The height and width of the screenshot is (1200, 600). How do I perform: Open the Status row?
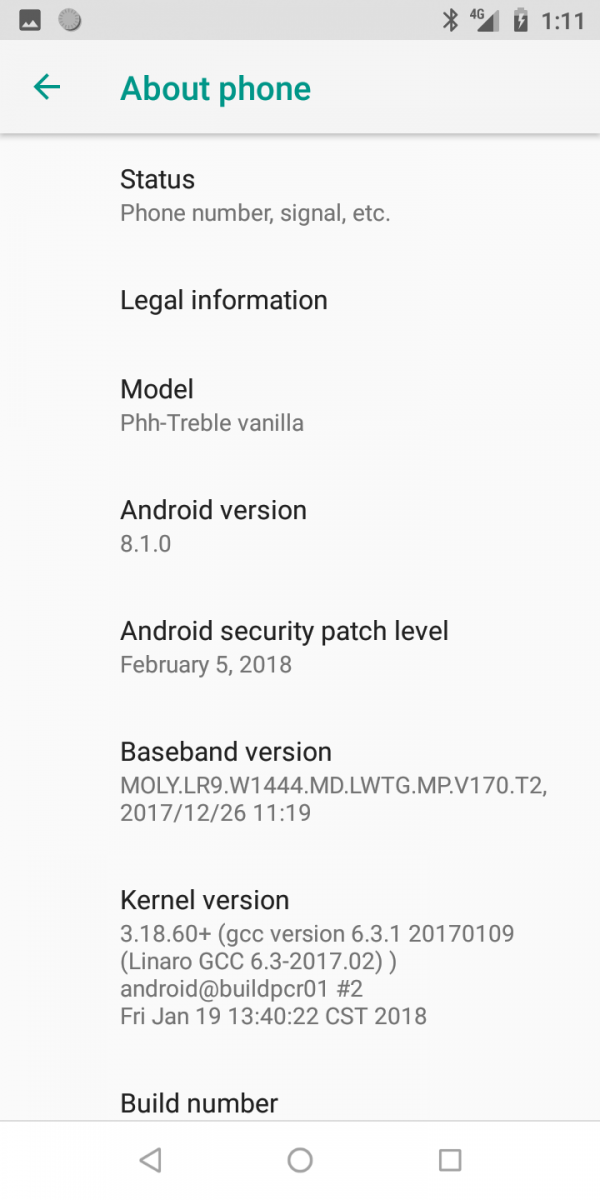pos(300,195)
